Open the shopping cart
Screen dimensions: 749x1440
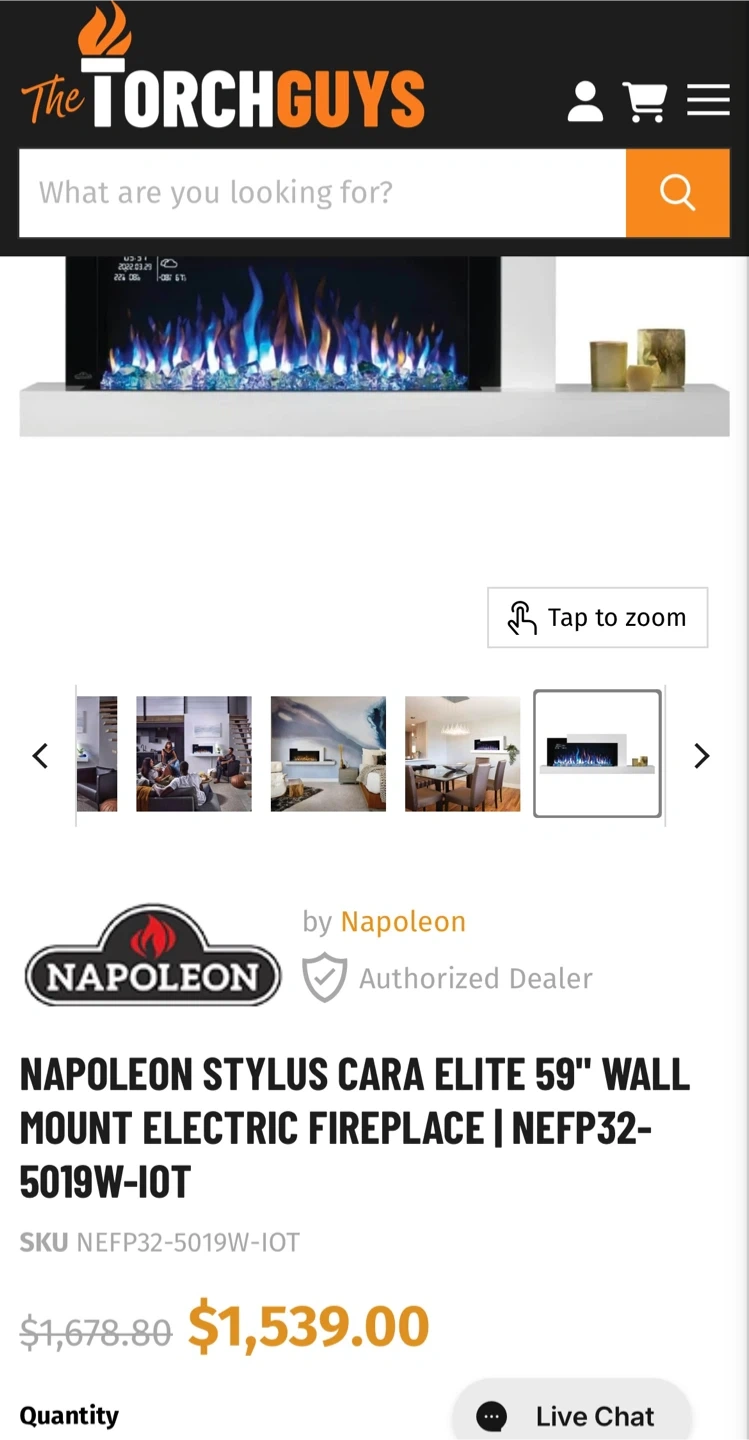click(645, 101)
